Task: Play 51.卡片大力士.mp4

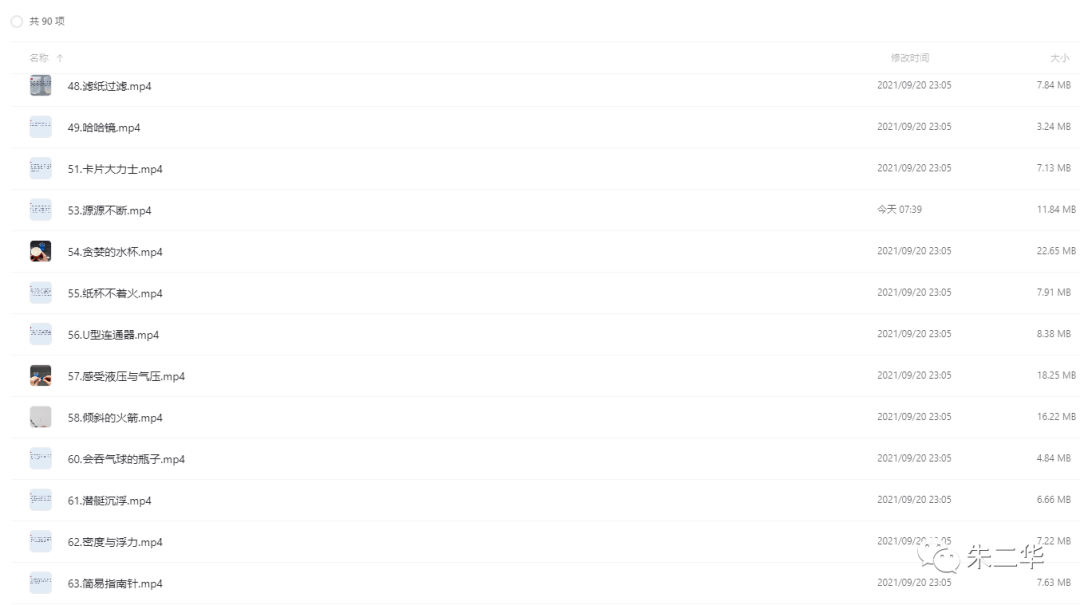Action: click(x=115, y=169)
